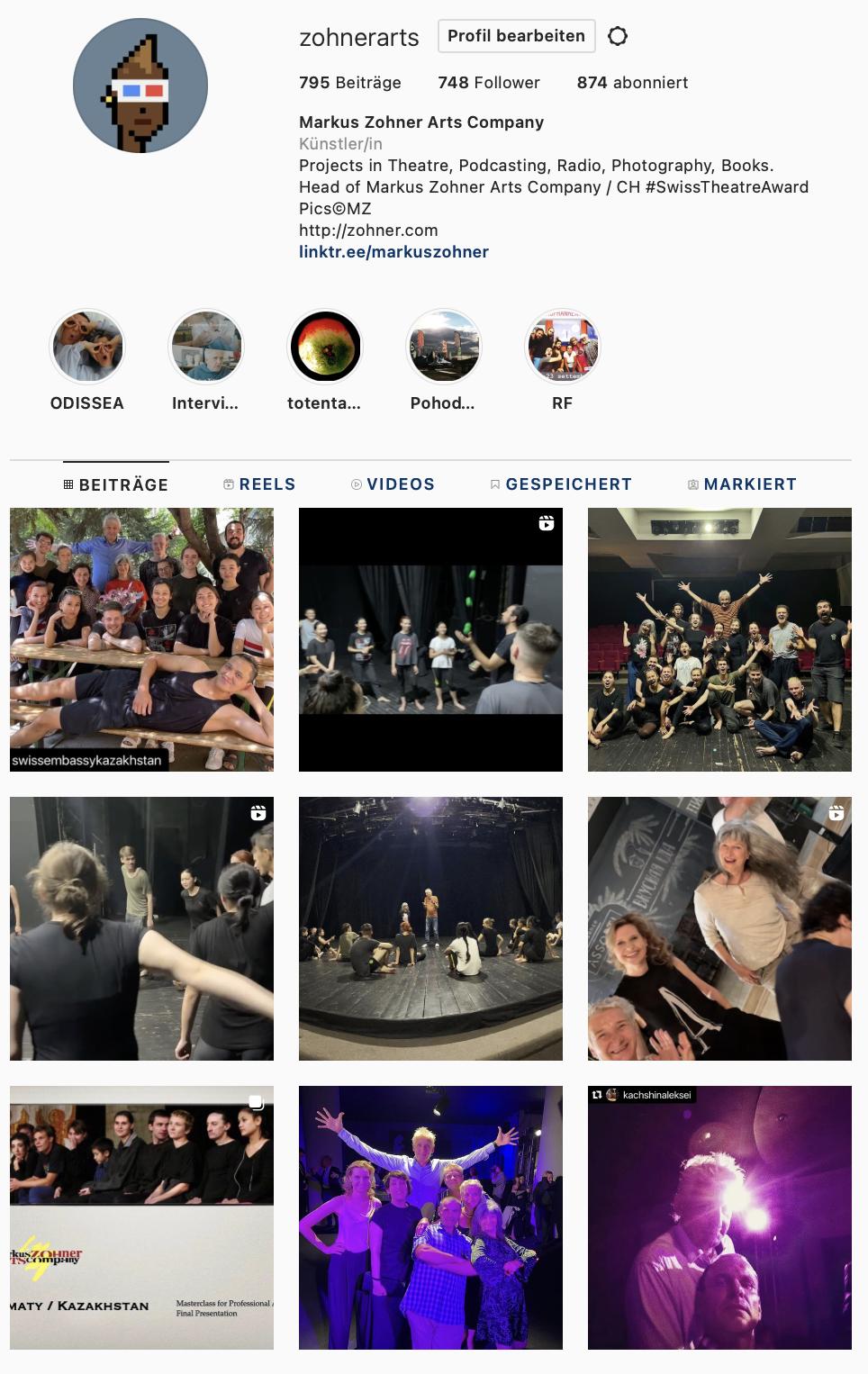Screen dimensions: 868x1374
Task: View the 874 abonniert list
Action: pos(632,83)
